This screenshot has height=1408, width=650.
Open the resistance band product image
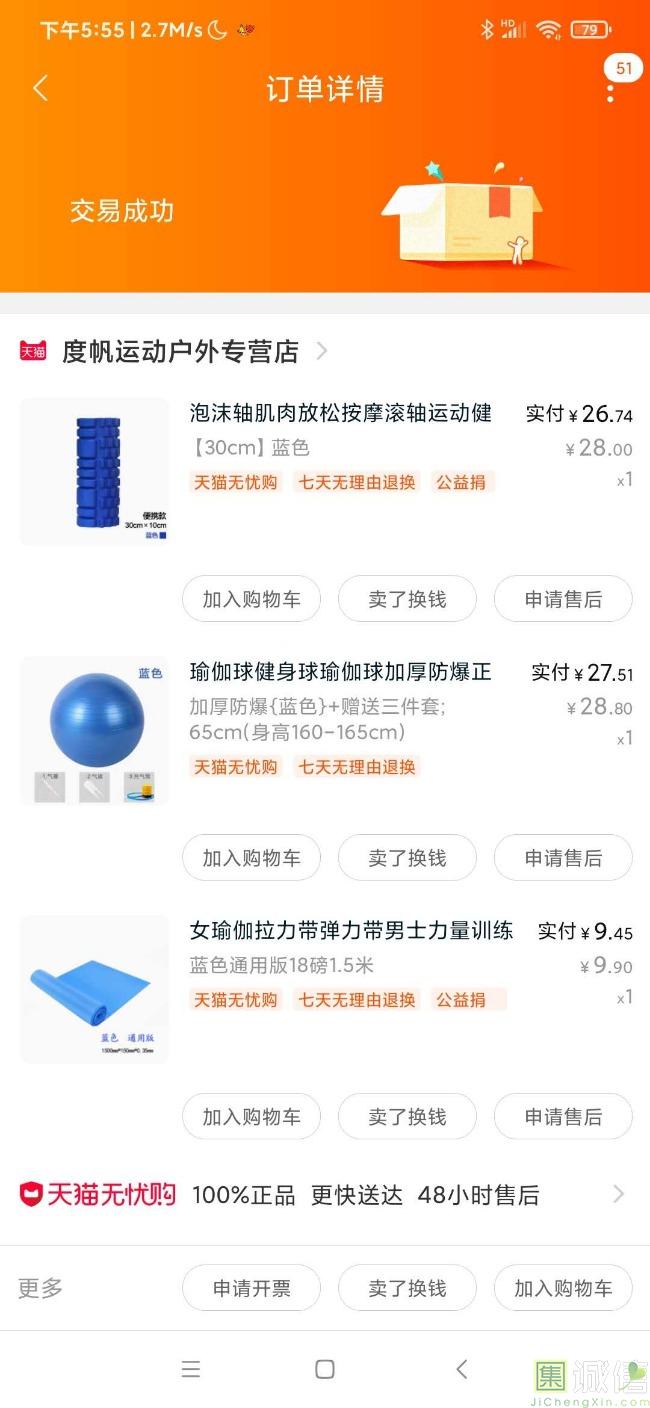click(95, 989)
